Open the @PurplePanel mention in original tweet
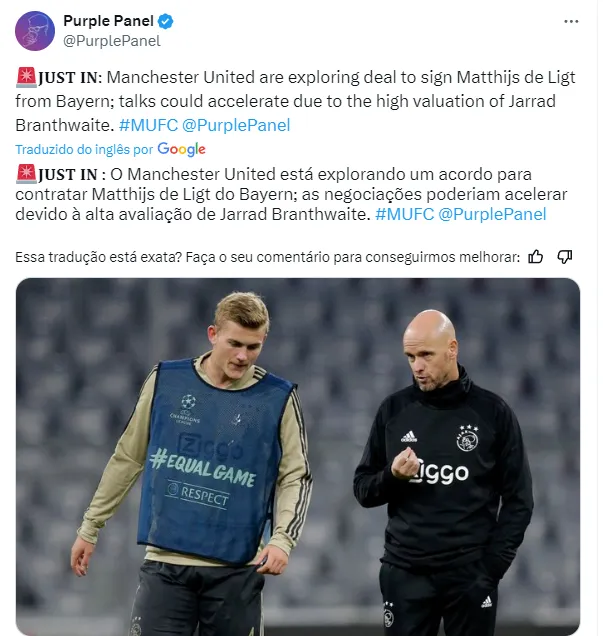The image size is (603, 636). [x=236, y=125]
